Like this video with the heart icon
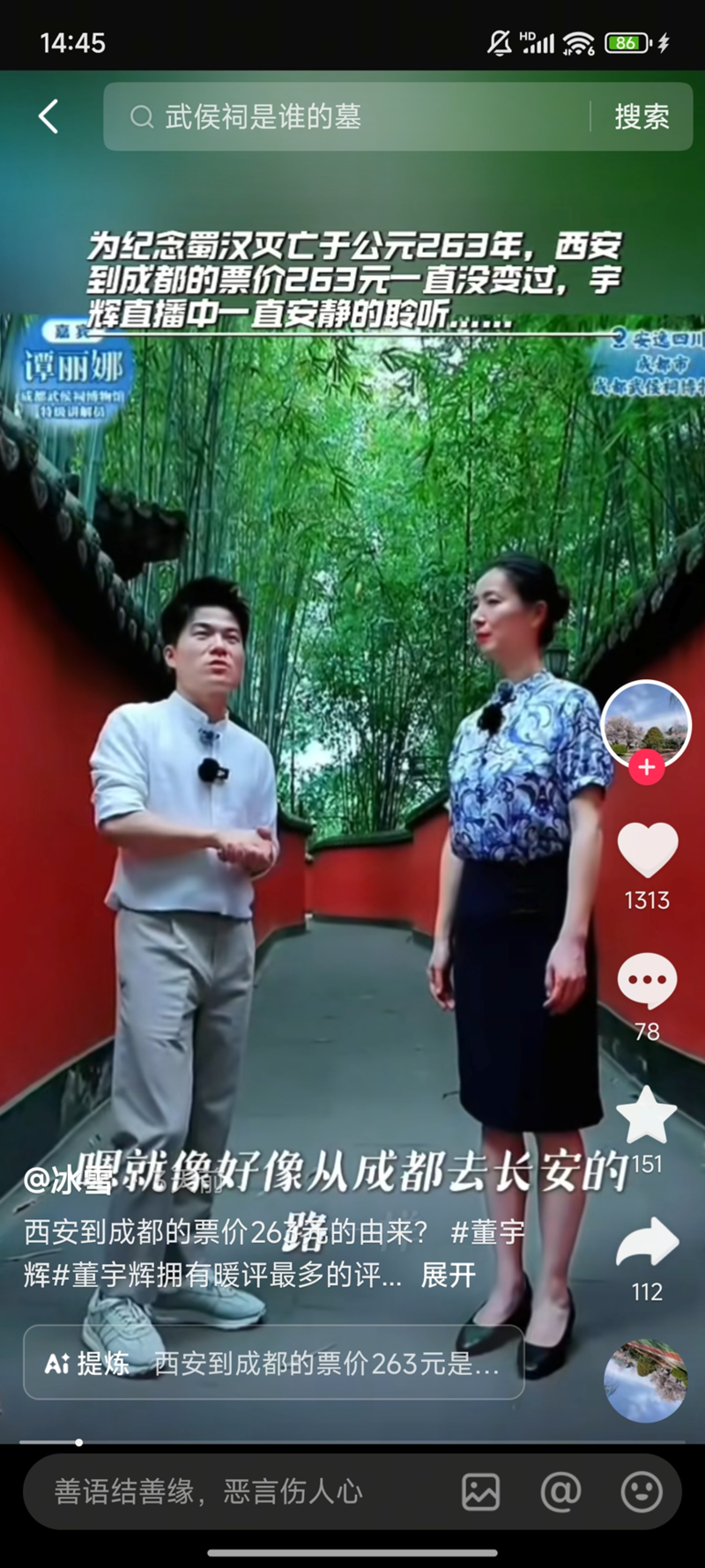705x1568 pixels. [647, 850]
